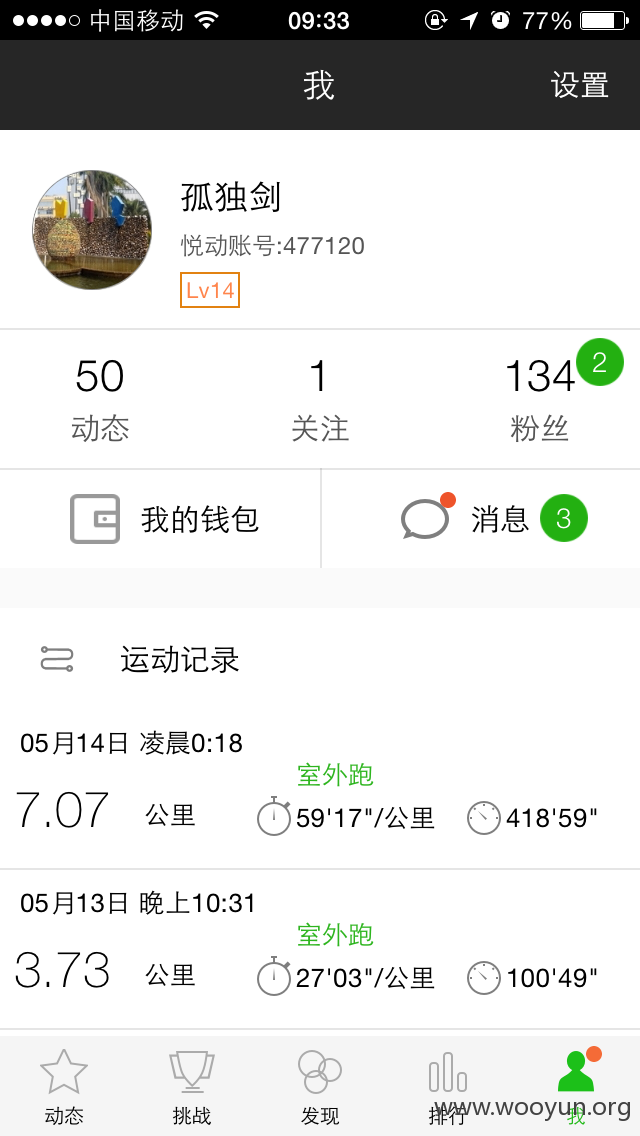Switch to the 发现 tab
The image size is (640, 1136).
pos(320,1086)
